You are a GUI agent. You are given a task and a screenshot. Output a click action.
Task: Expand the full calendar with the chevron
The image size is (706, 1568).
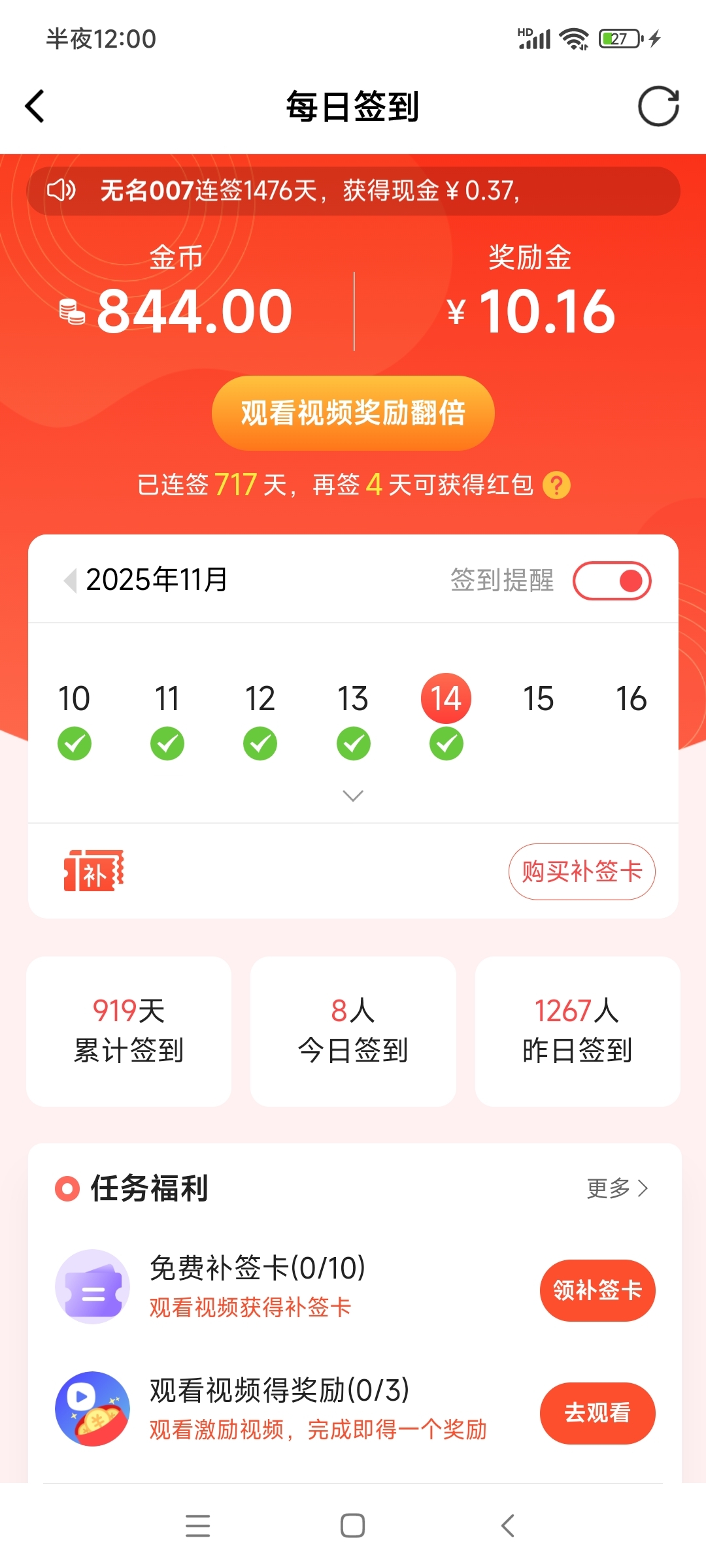coord(353,796)
